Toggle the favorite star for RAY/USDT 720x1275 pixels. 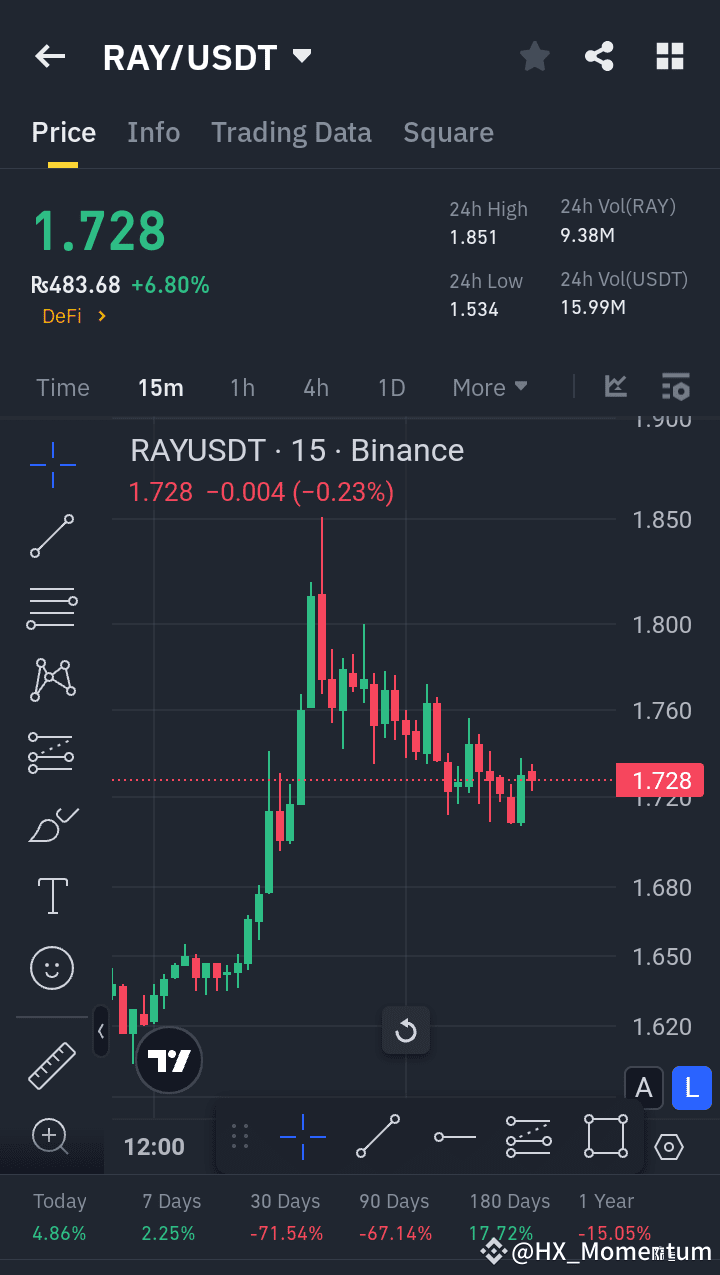(534, 56)
